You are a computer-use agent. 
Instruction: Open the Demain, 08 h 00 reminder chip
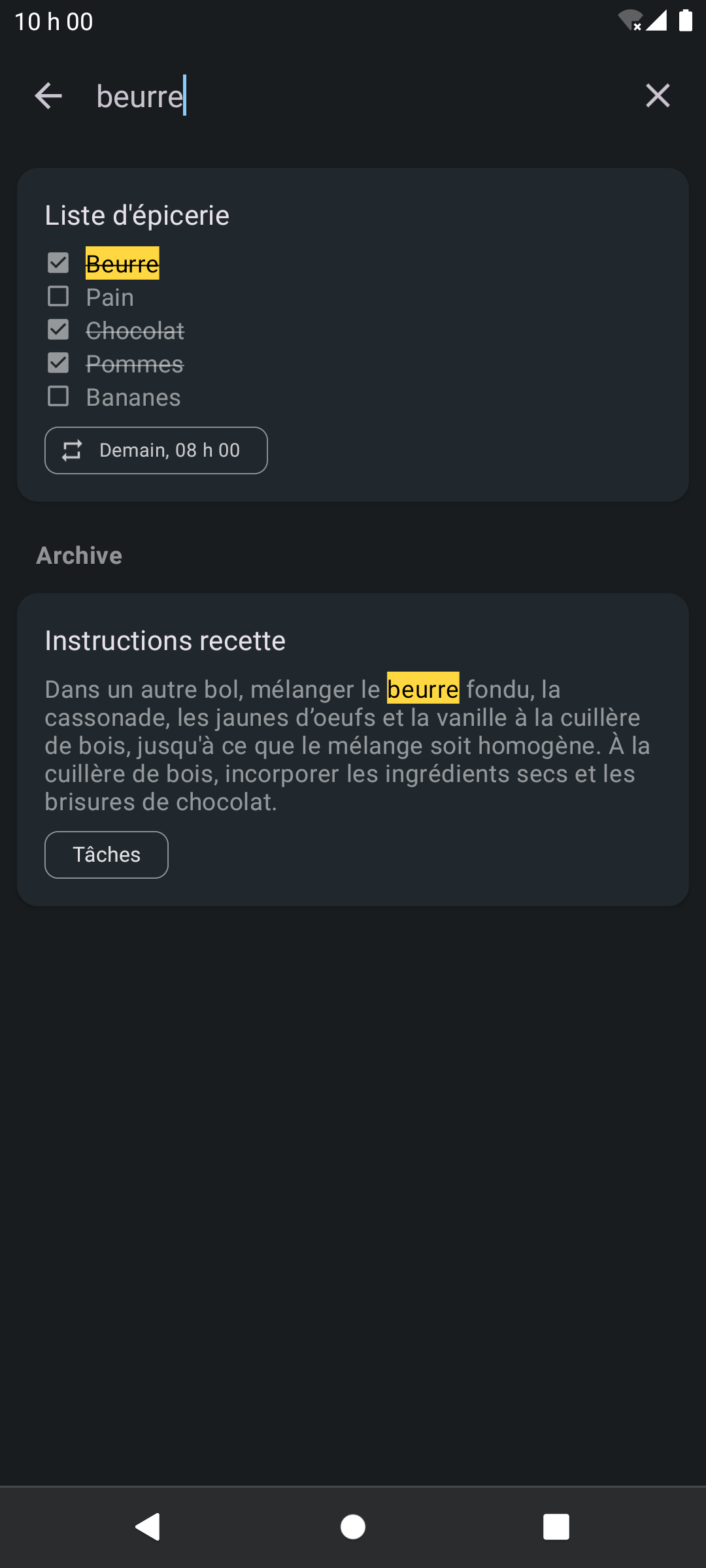pos(156,450)
